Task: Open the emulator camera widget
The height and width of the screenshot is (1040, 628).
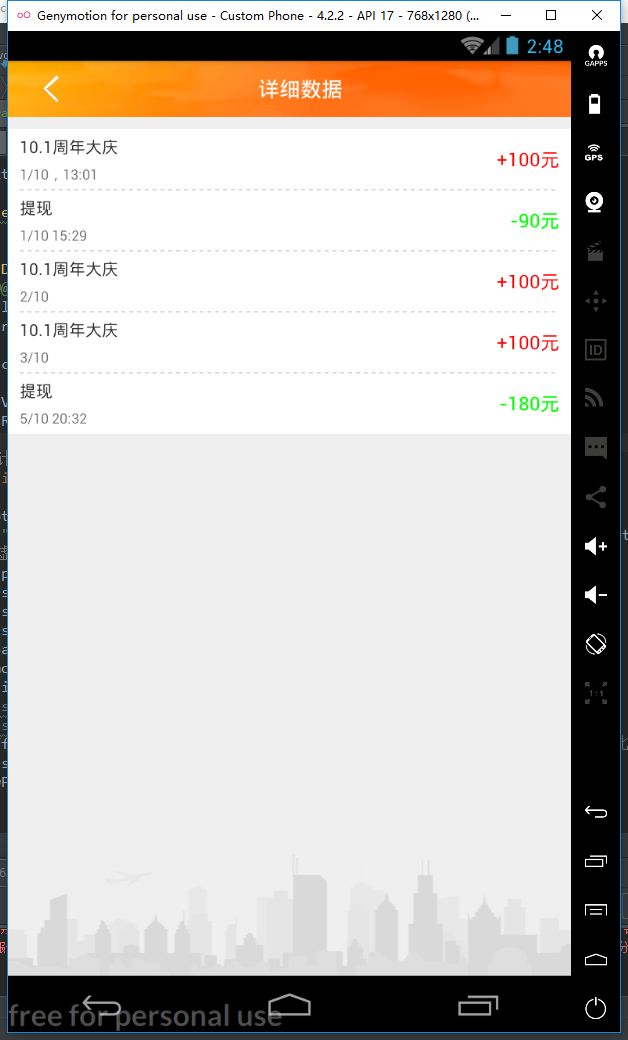Action: [x=595, y=202]
